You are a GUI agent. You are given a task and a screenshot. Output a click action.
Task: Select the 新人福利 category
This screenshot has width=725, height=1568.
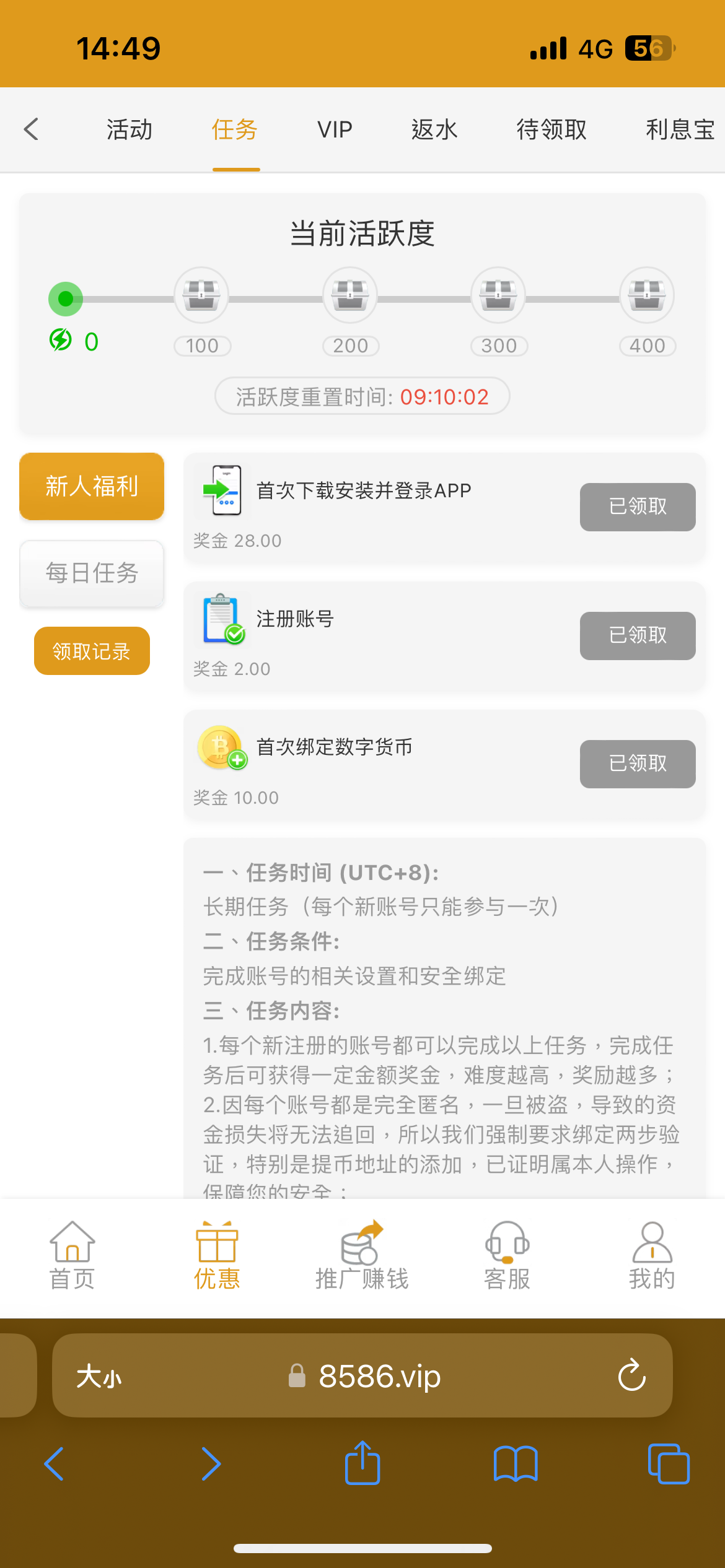(x=92, y=486)
